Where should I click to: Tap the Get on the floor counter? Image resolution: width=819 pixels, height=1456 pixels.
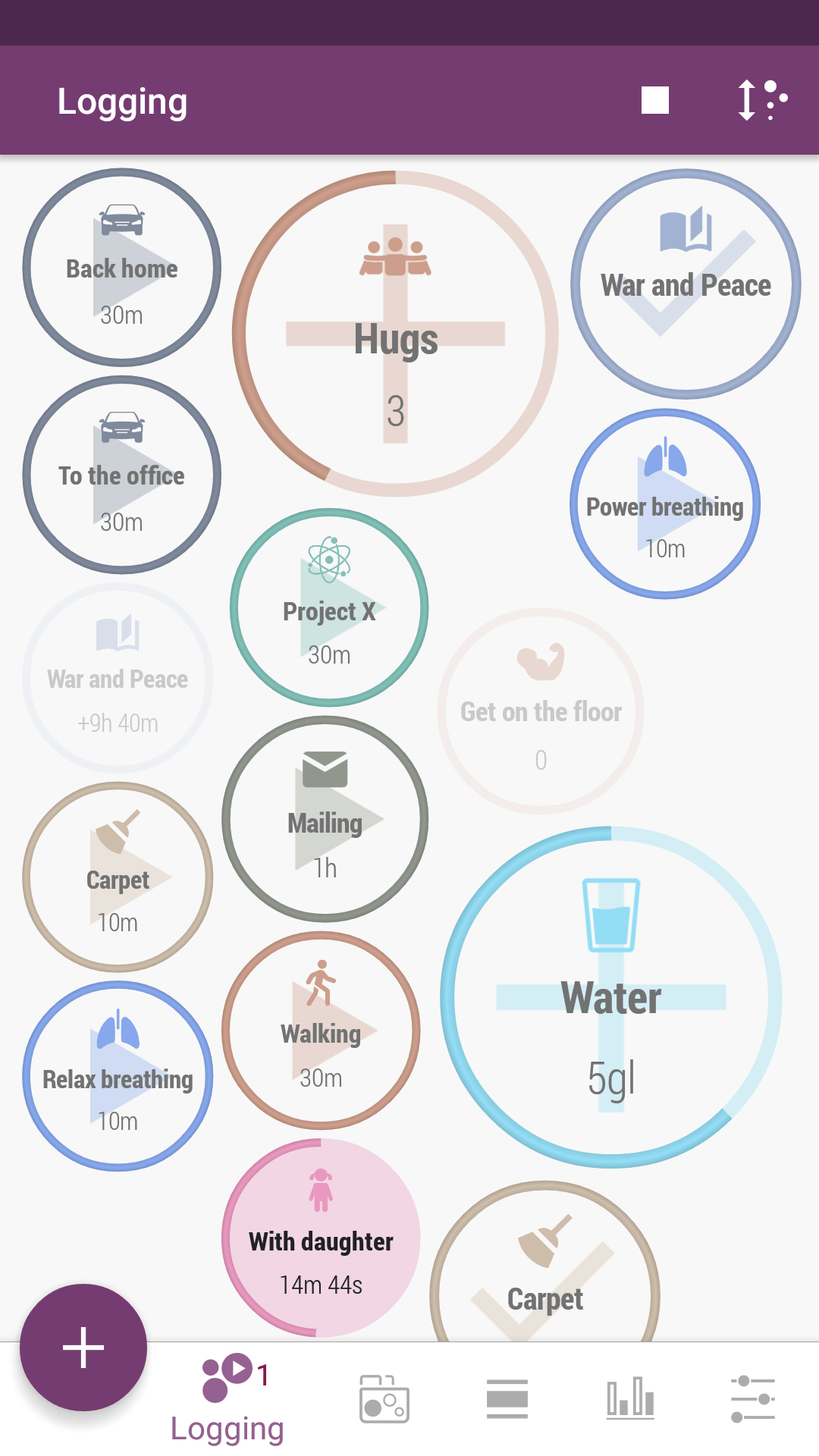tap(541, 711)
